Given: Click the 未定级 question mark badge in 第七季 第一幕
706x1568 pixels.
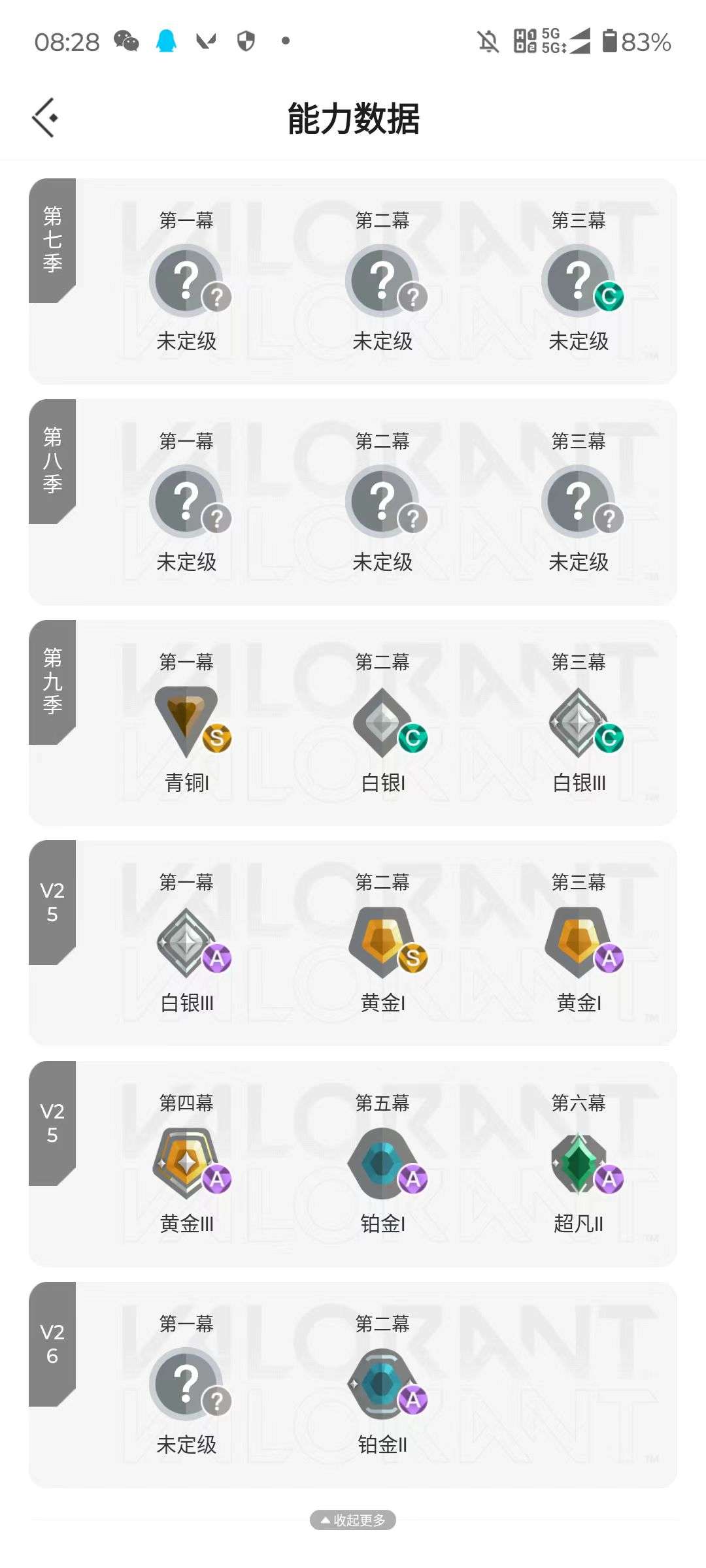Looking at the screenshot, I should point(188,280).
